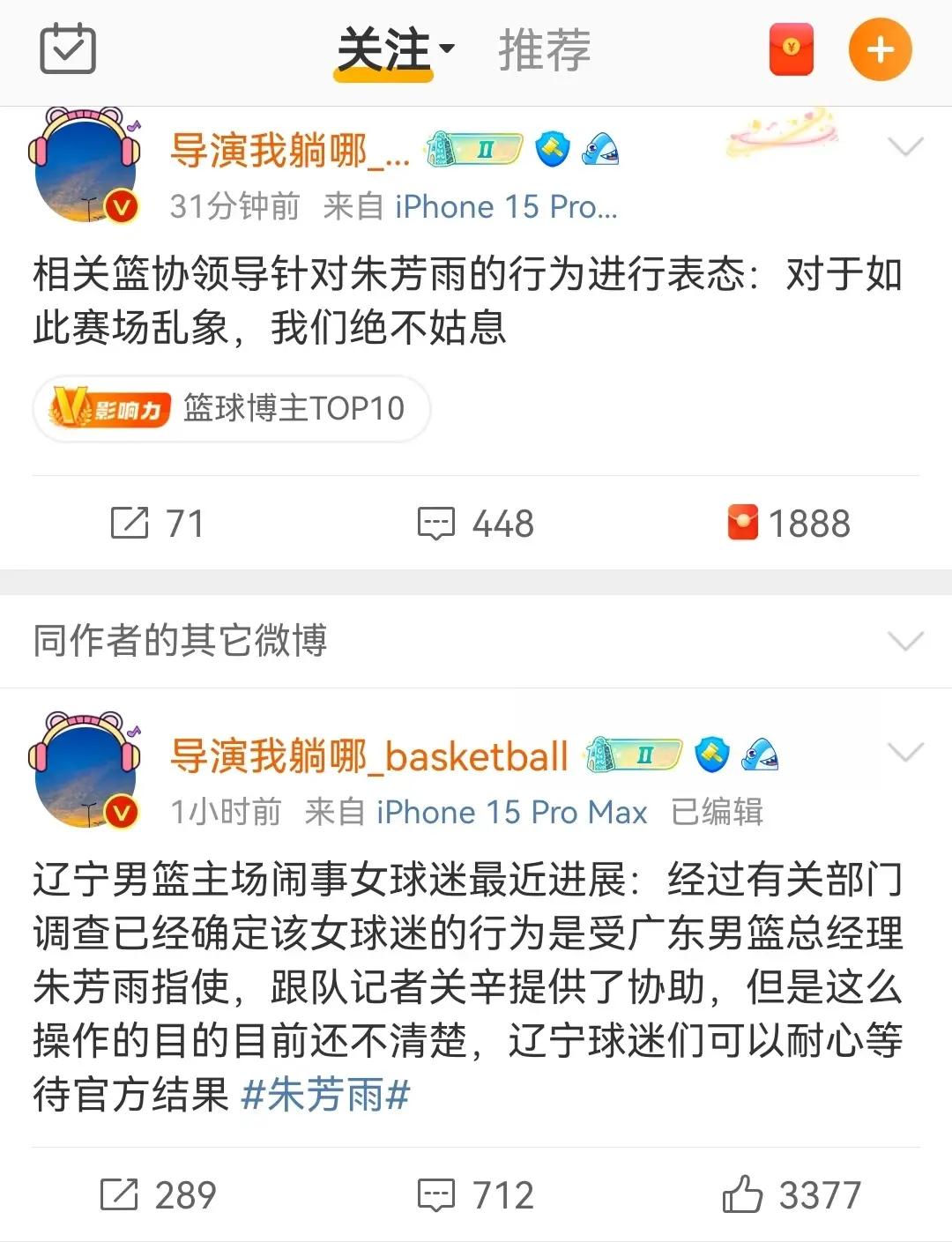
Task: Like the post with 3377 likes
Action: point(791,1195)
